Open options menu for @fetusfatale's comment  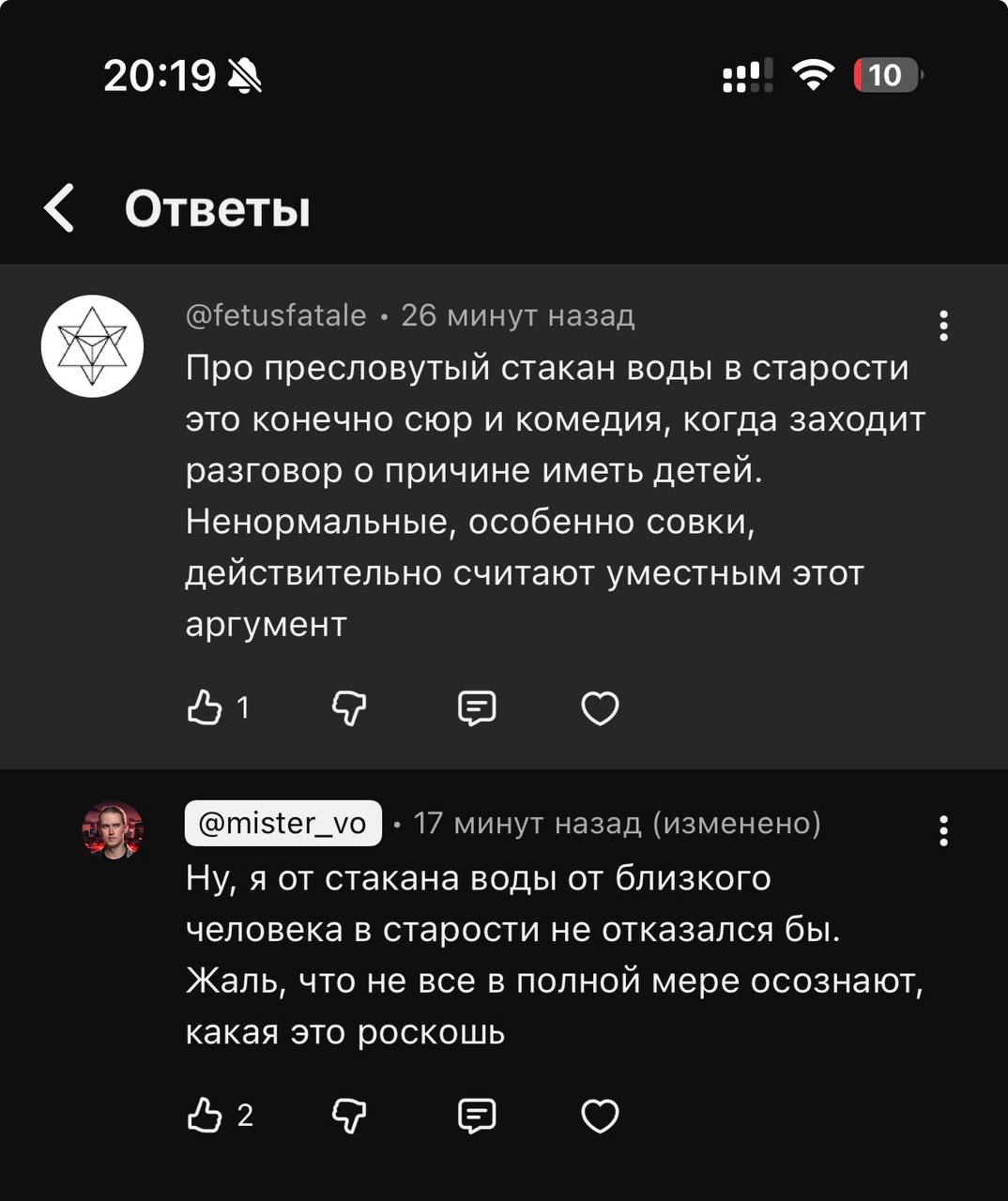click(x=945, y=327)
